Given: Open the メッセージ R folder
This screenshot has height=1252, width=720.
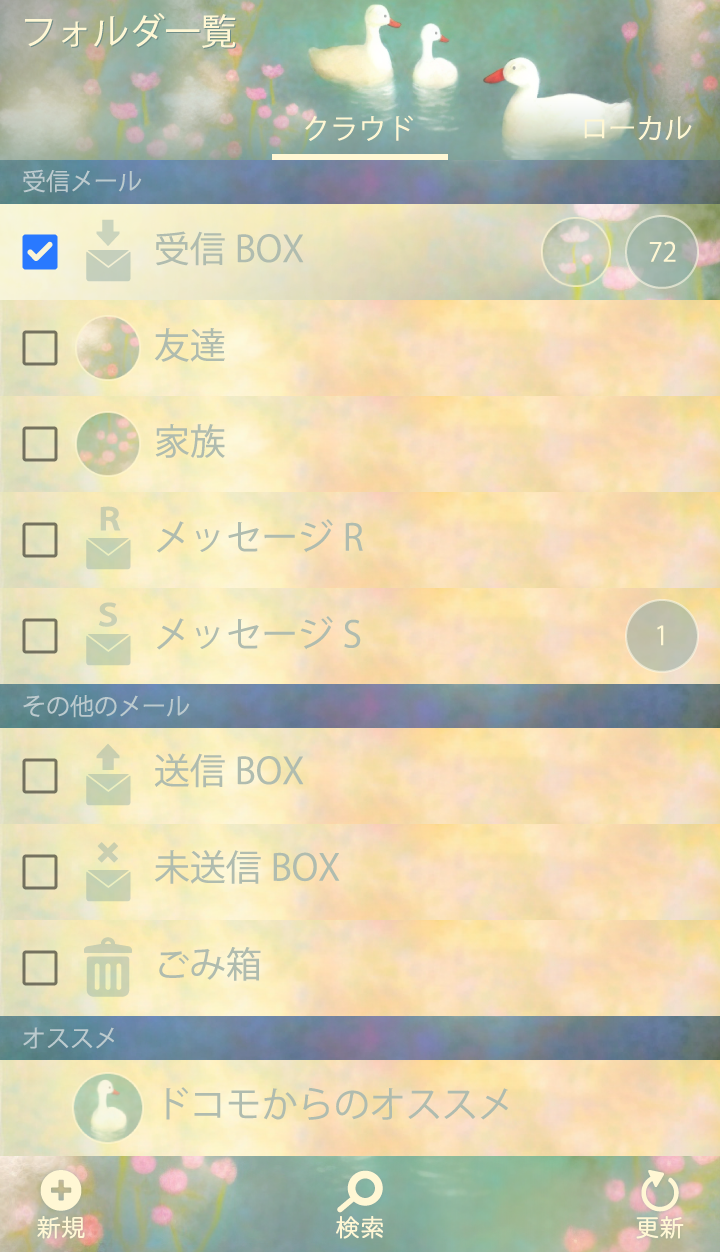Looking at the screenshot, I should coord(260,539).
